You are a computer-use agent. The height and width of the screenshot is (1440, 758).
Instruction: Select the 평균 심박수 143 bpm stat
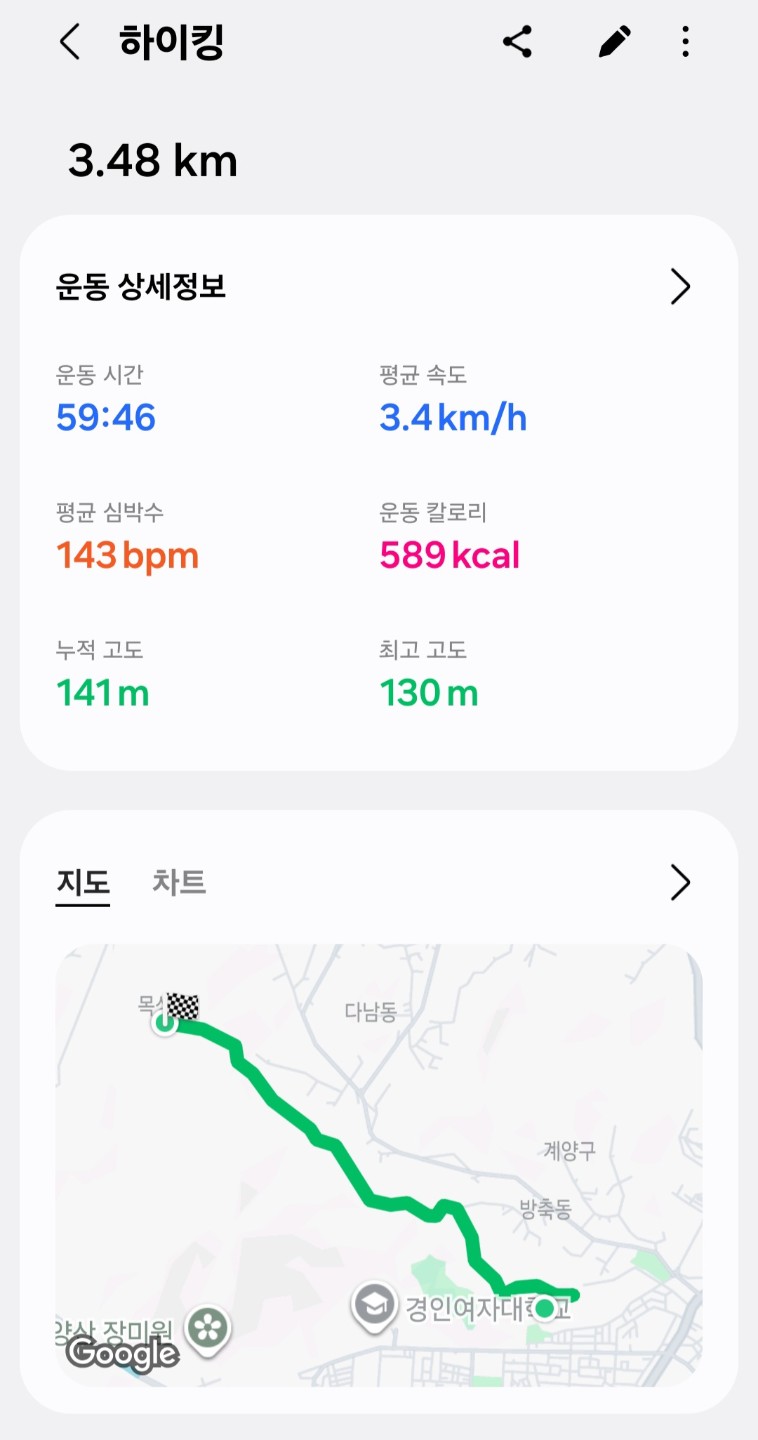click(x=127, y=555)
